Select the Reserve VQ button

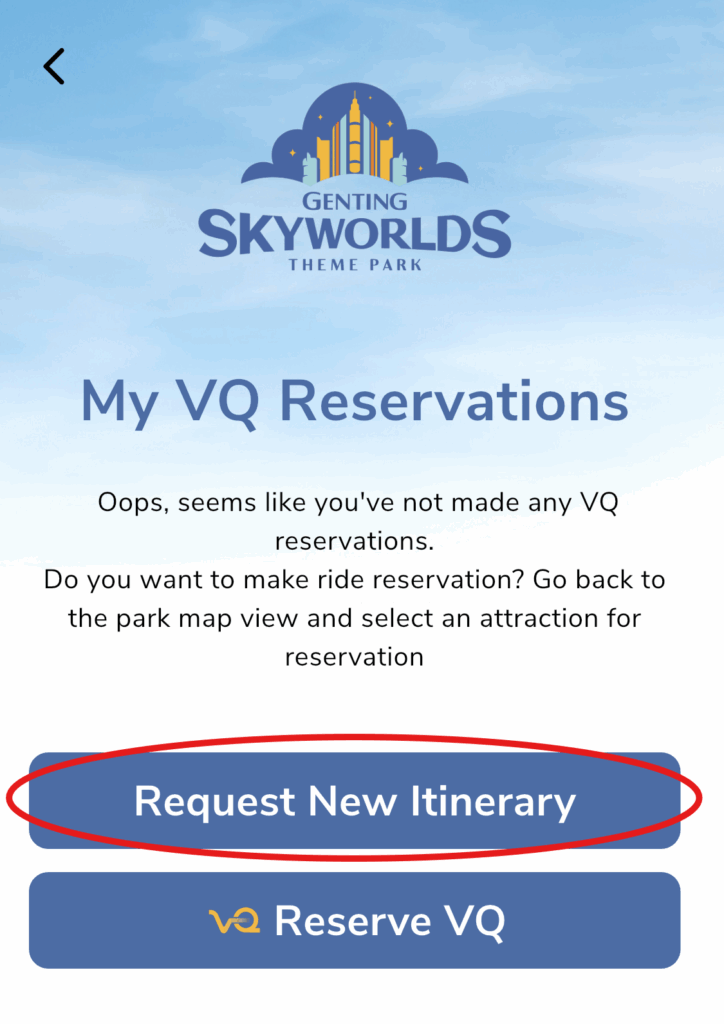[x=355, y=920]
